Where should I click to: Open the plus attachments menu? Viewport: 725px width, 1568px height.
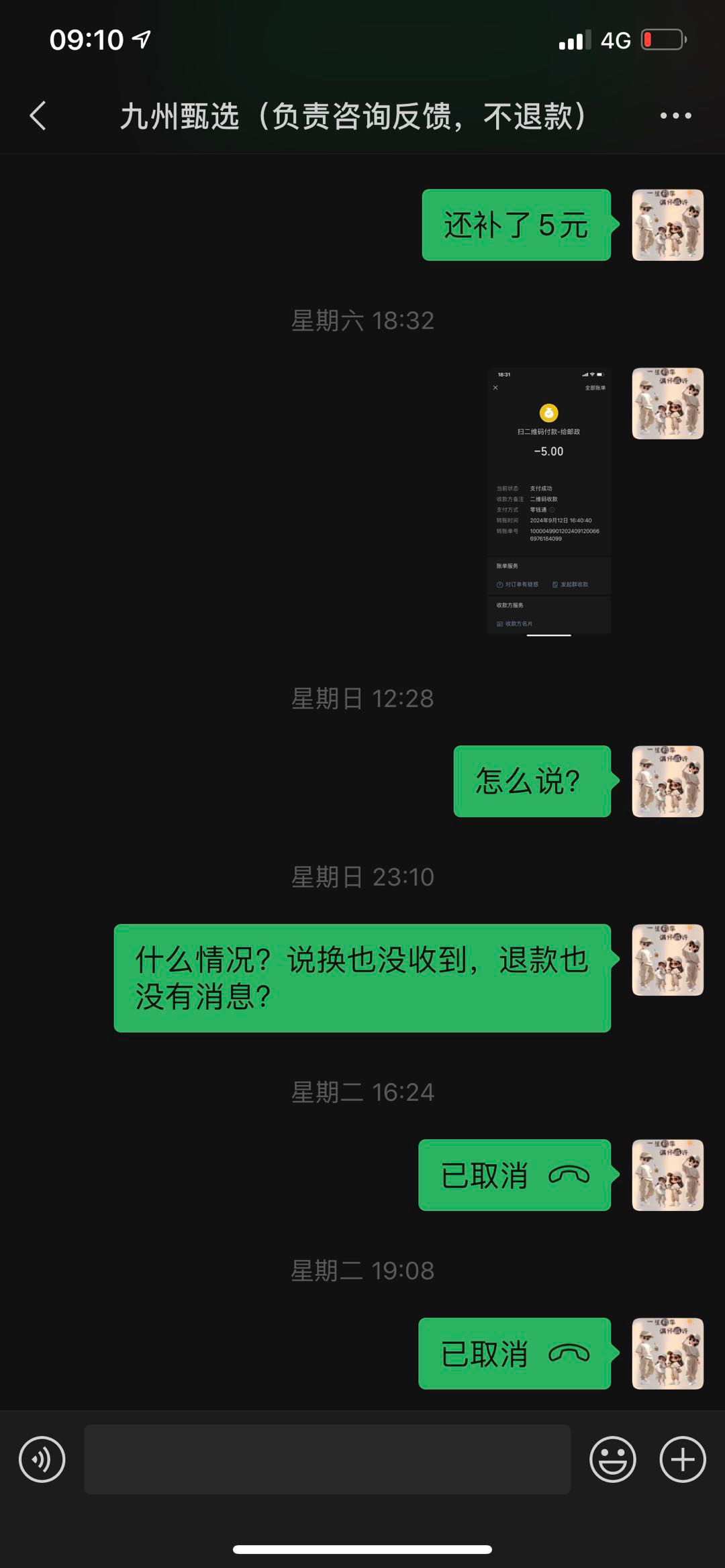[x=683, y=1459]
